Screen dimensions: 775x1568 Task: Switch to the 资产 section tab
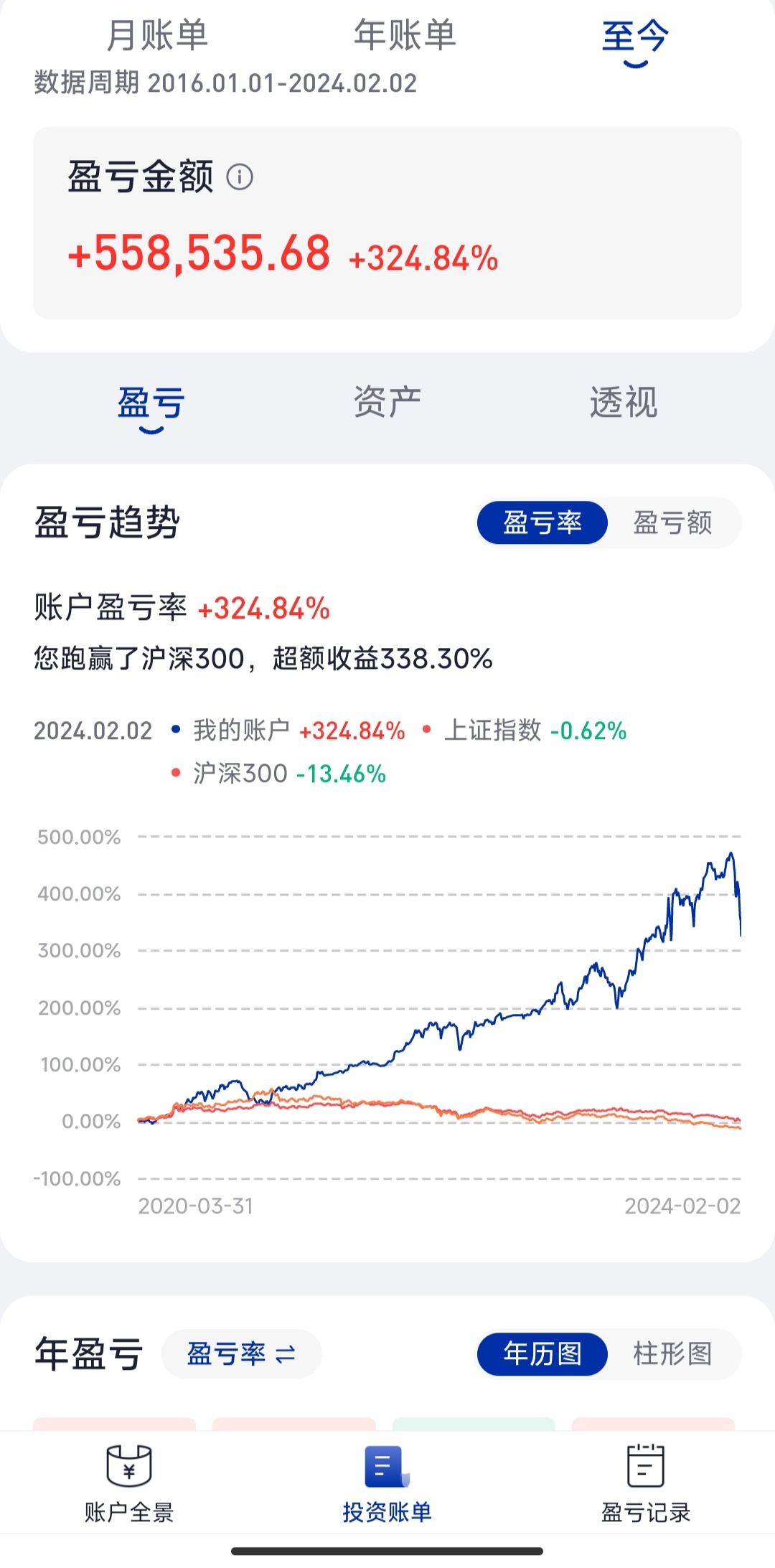[x=387, y=402]
